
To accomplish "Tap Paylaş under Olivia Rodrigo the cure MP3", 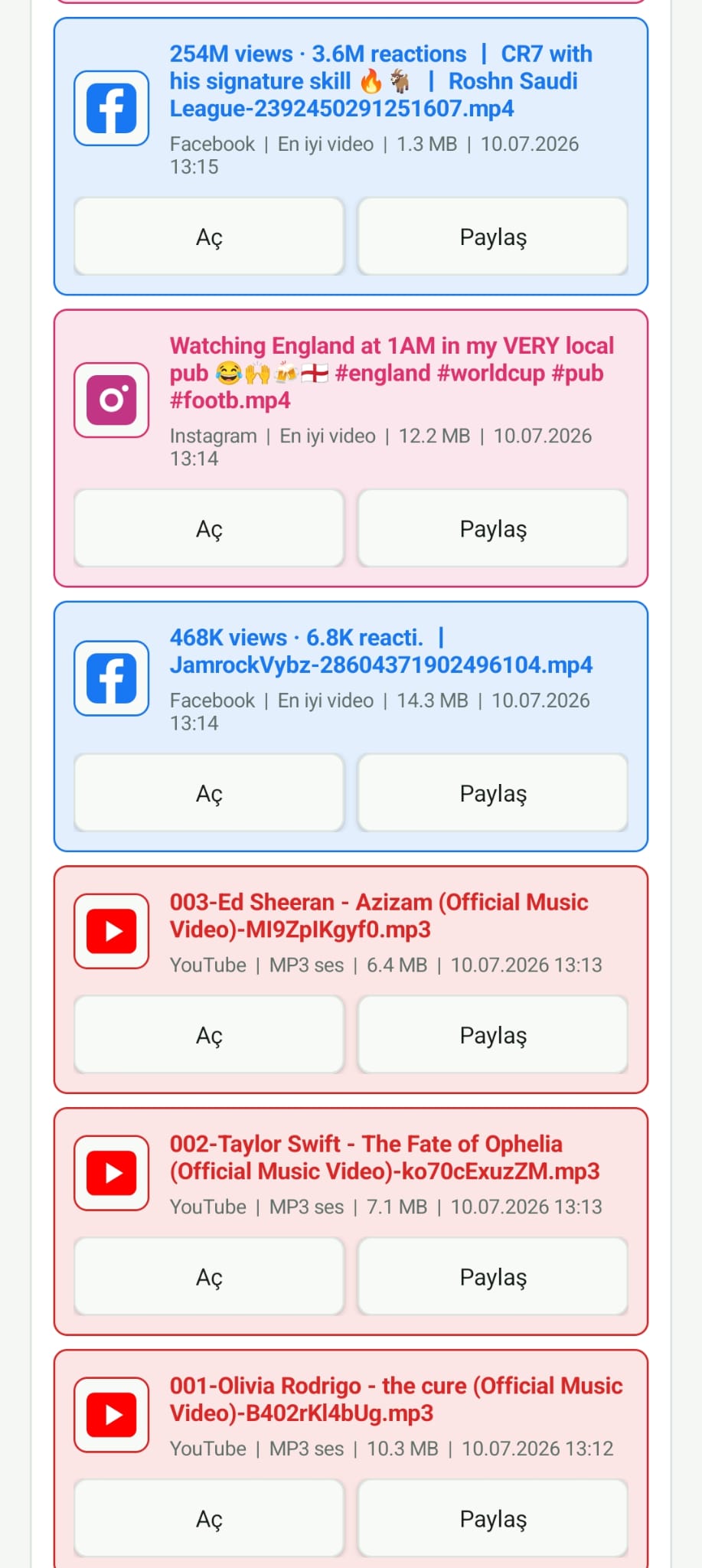I will [493, 1519].
